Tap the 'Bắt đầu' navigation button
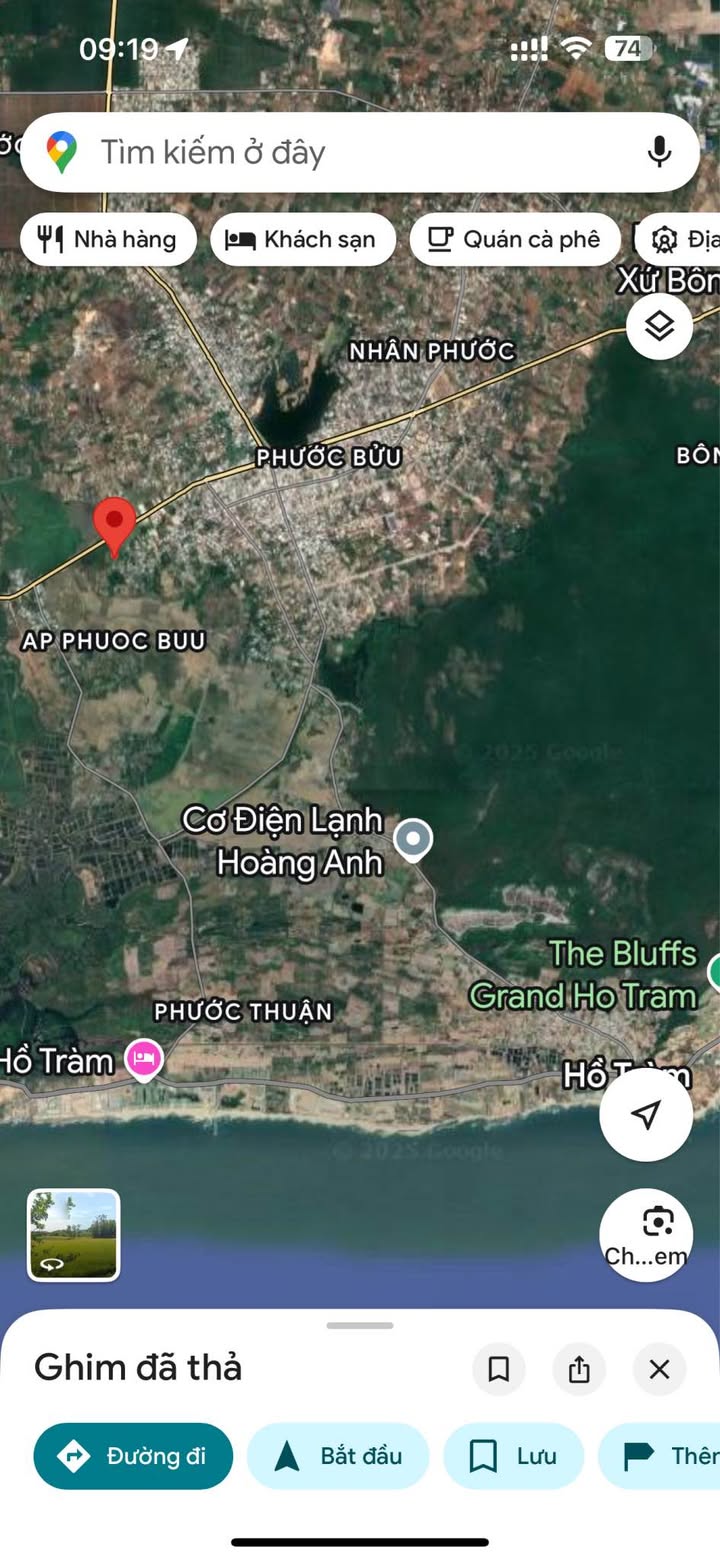 click(338, 1456)
